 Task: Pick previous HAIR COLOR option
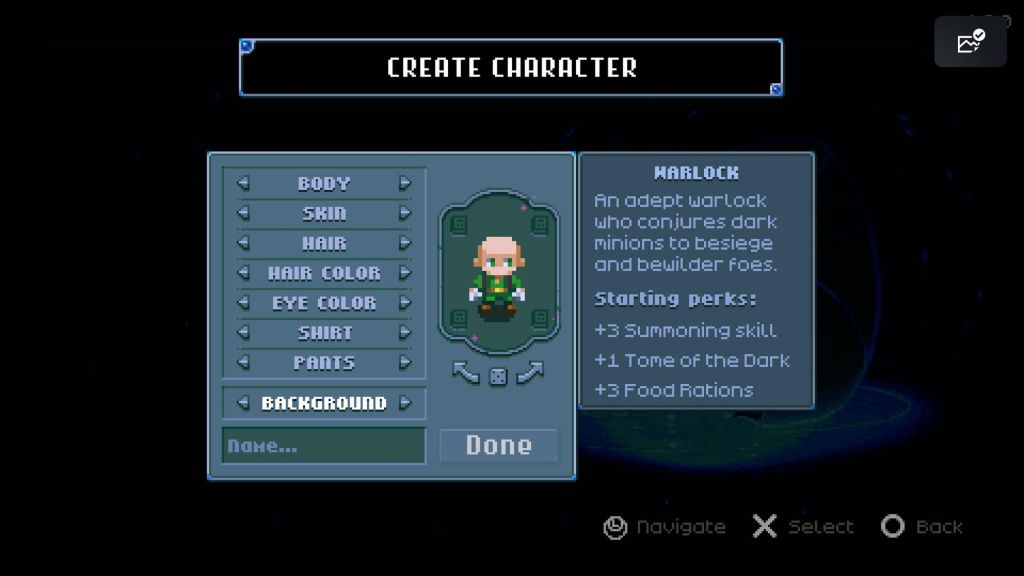pos(243,272)
